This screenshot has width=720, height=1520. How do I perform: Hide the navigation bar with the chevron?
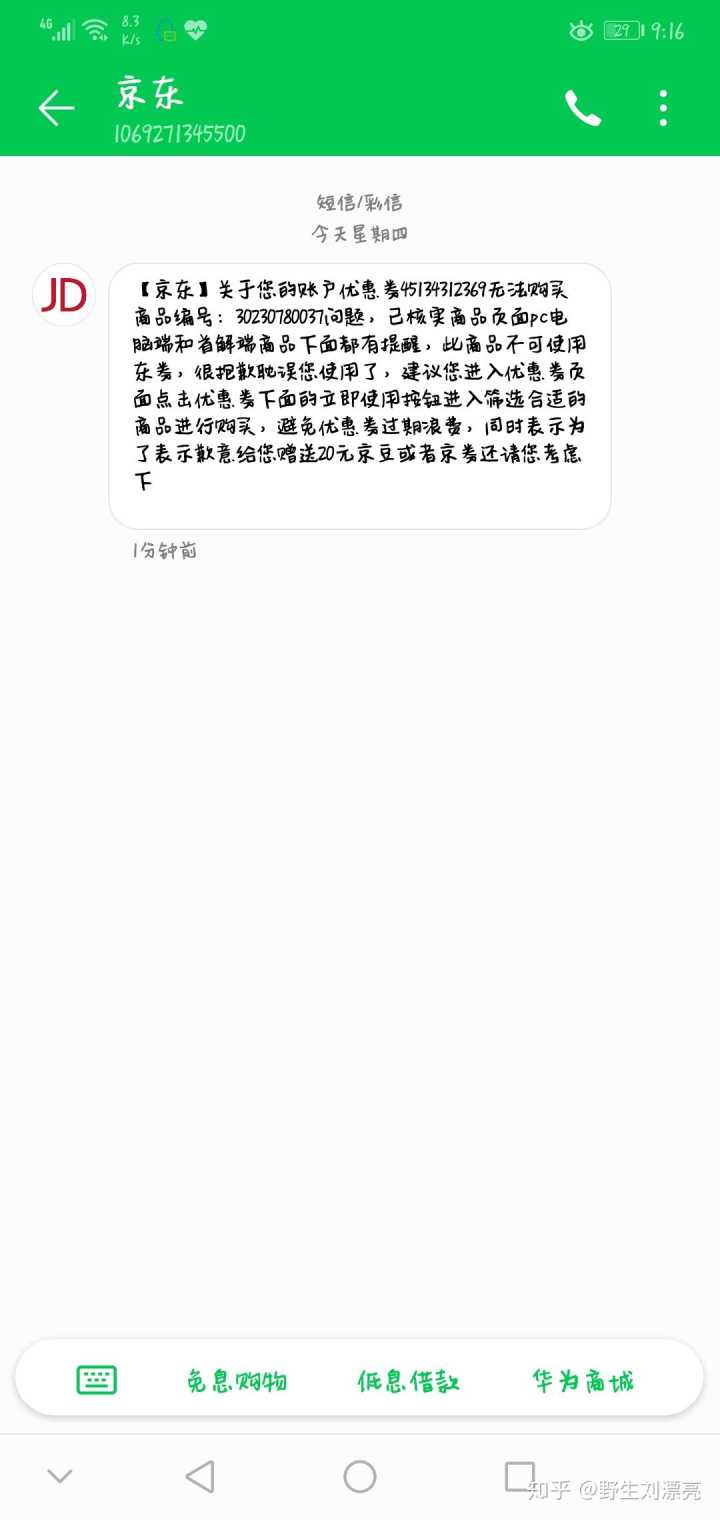point(60,1476)
